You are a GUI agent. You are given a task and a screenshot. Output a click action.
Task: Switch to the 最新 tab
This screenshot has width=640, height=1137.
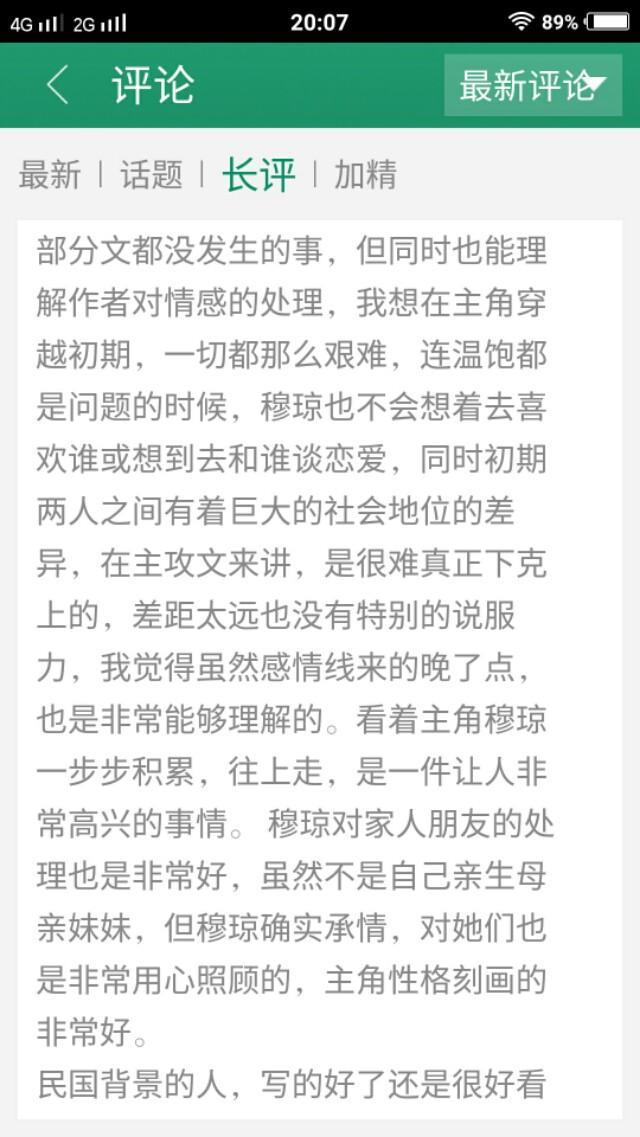click(x=49, y=175)
